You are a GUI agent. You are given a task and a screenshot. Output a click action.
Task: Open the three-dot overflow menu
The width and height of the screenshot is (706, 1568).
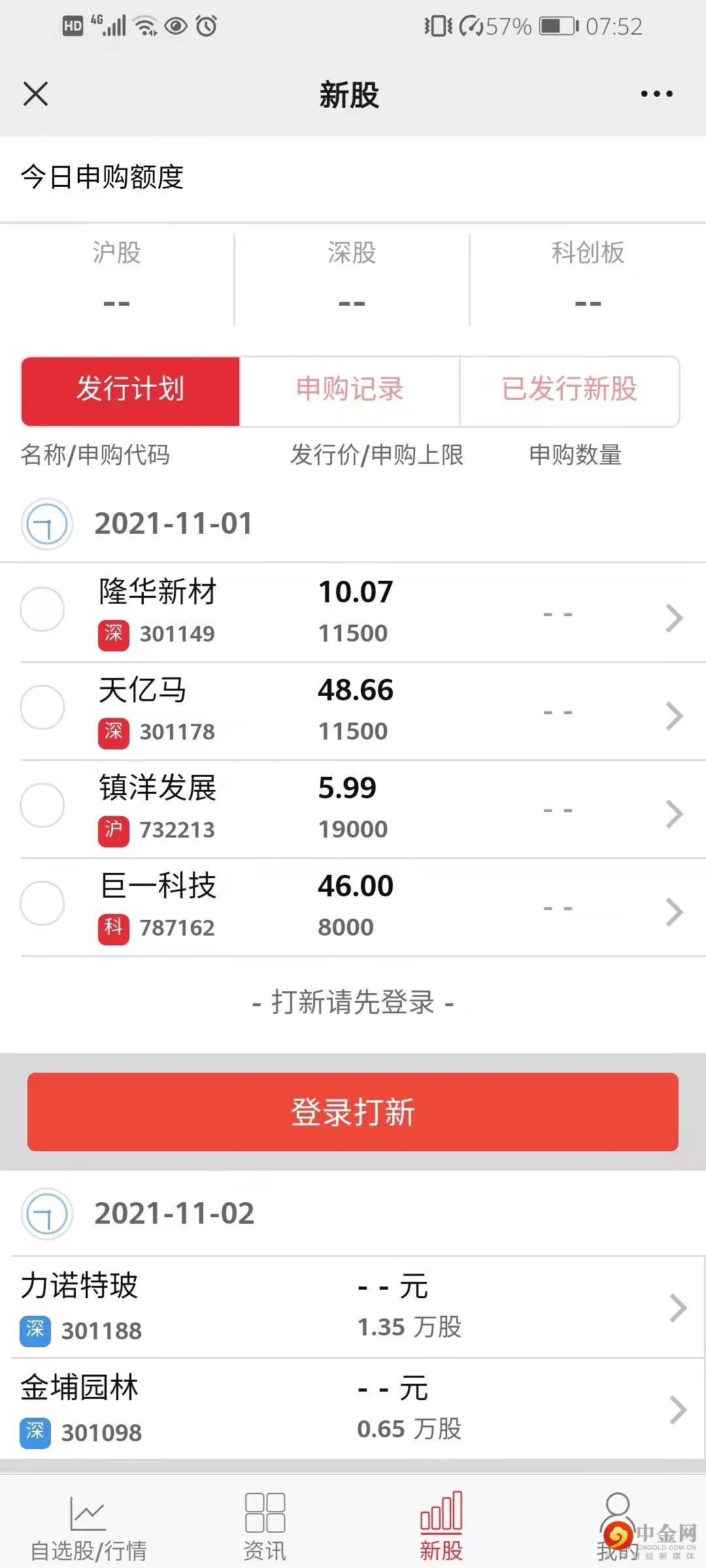(656, 94)
